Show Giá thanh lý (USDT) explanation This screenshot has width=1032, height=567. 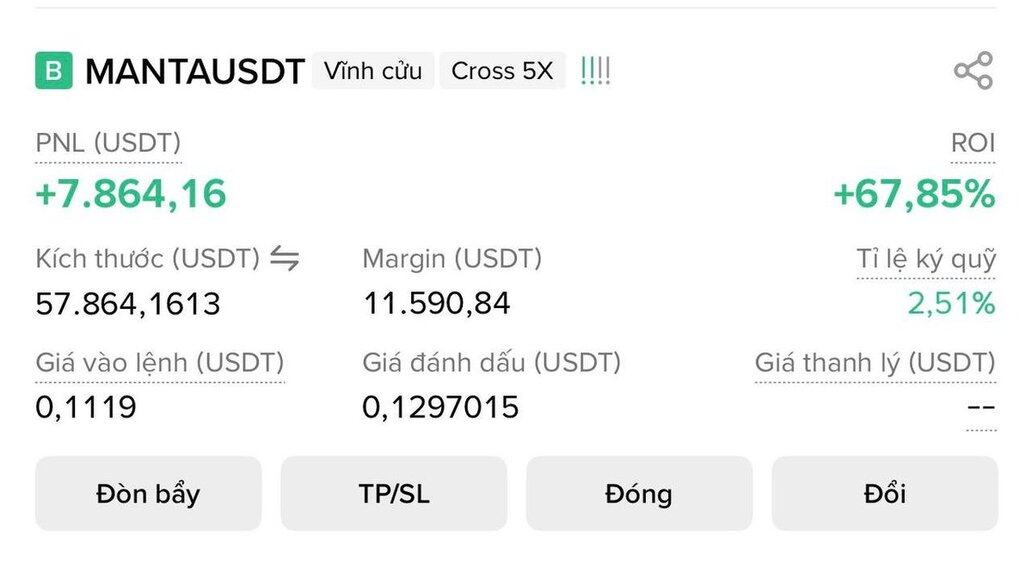click(x=875, y=363)
